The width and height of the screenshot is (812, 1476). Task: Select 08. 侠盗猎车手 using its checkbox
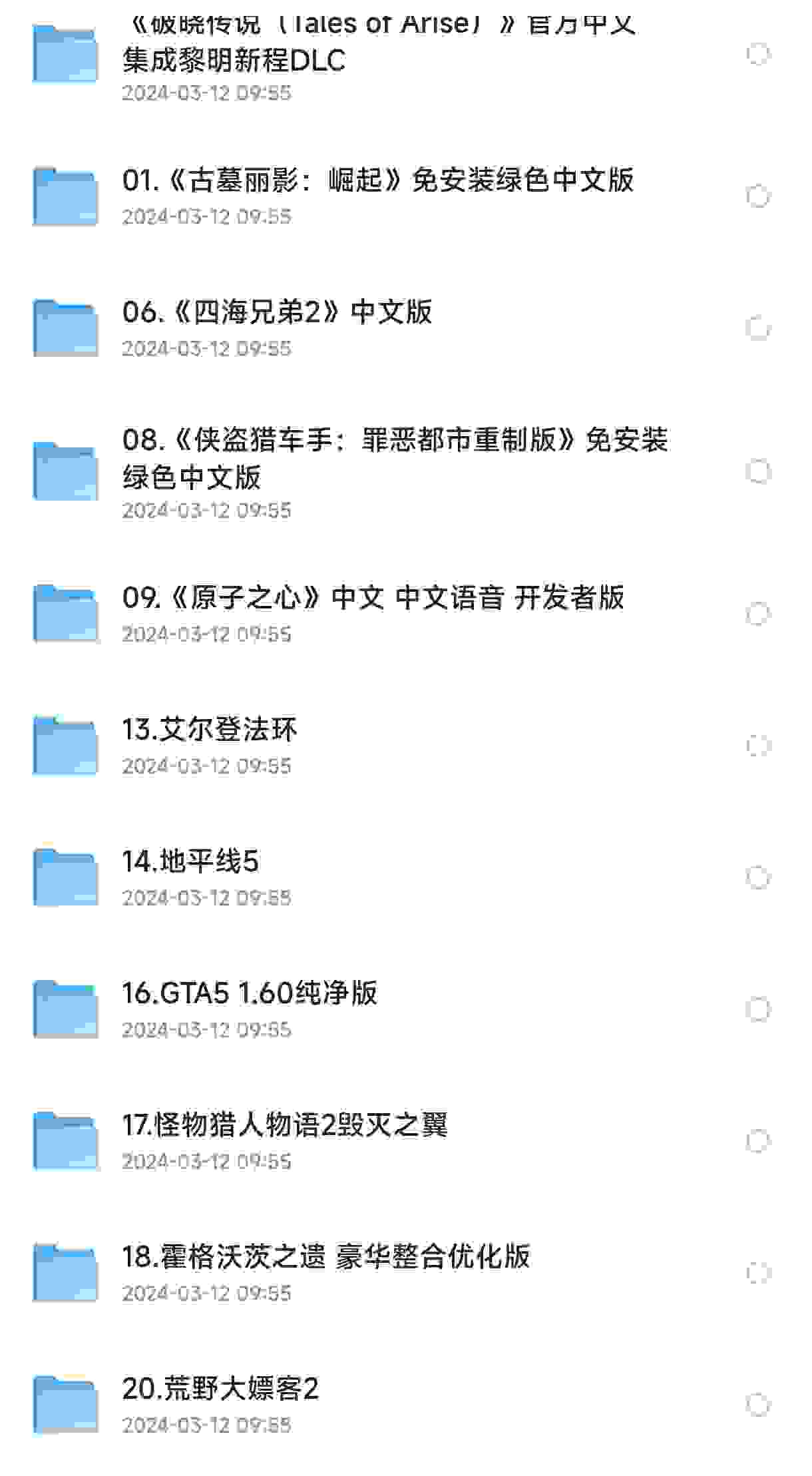click(758, 471)
